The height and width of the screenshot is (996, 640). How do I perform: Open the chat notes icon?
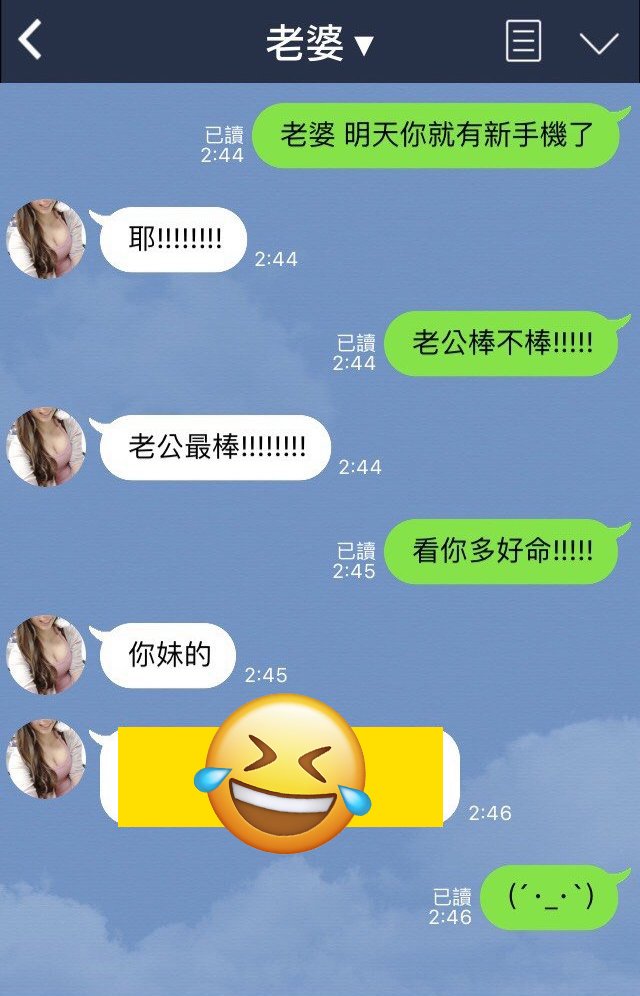(x=522, y=42)
